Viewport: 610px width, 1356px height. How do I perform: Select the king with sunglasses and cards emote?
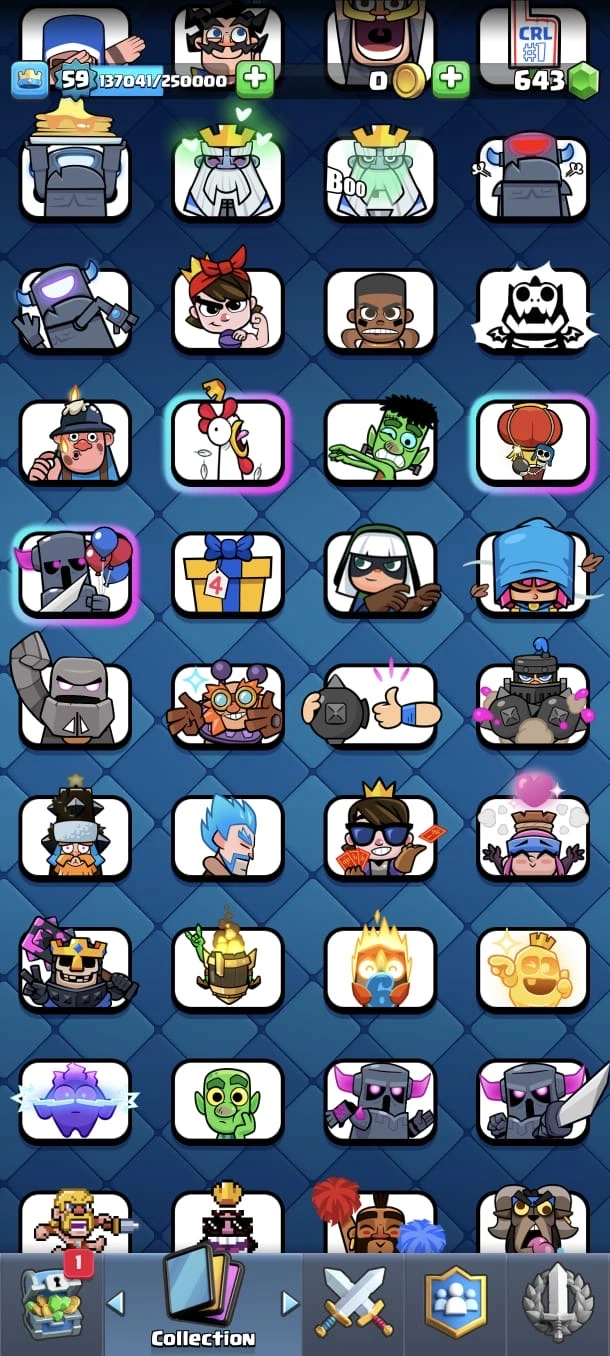coord(380,837)
